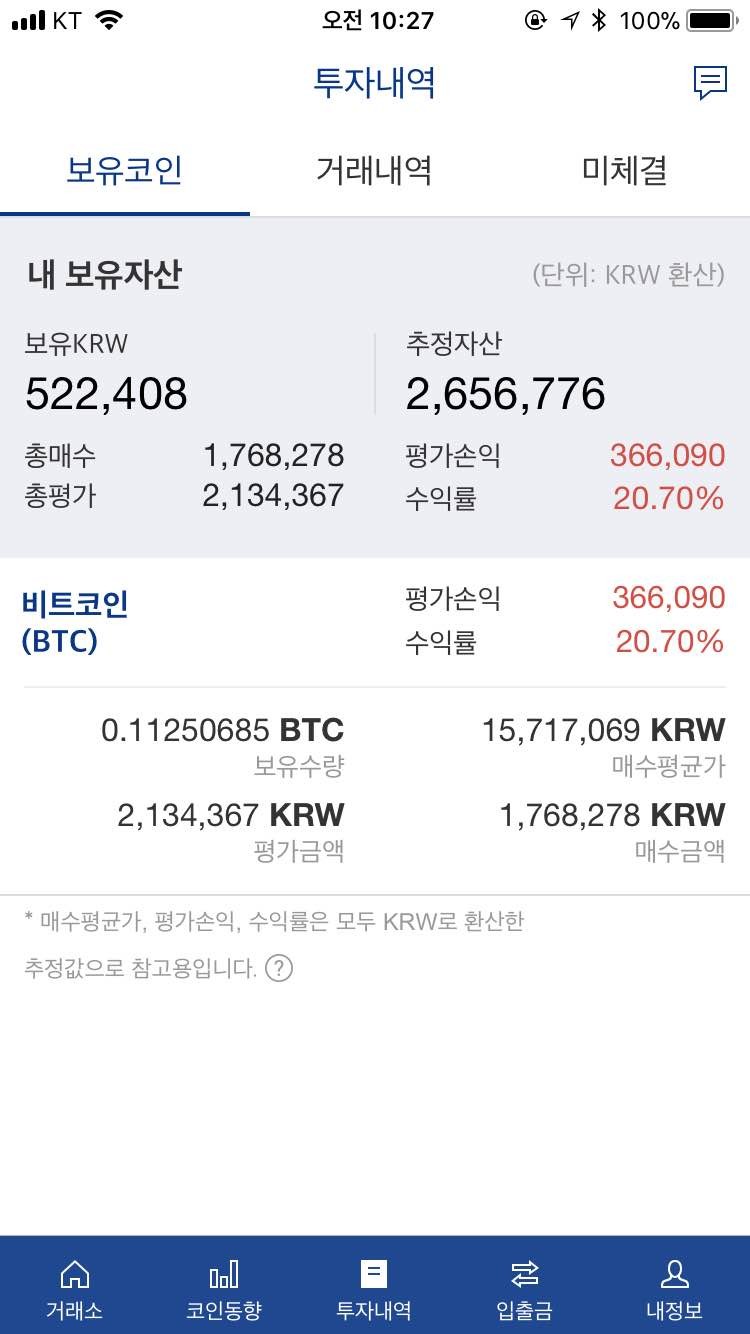Viewport: 750px width, 1334px height.
Task: Select the 평가손익 366,090 amount
Action: [x=666, y=455]
